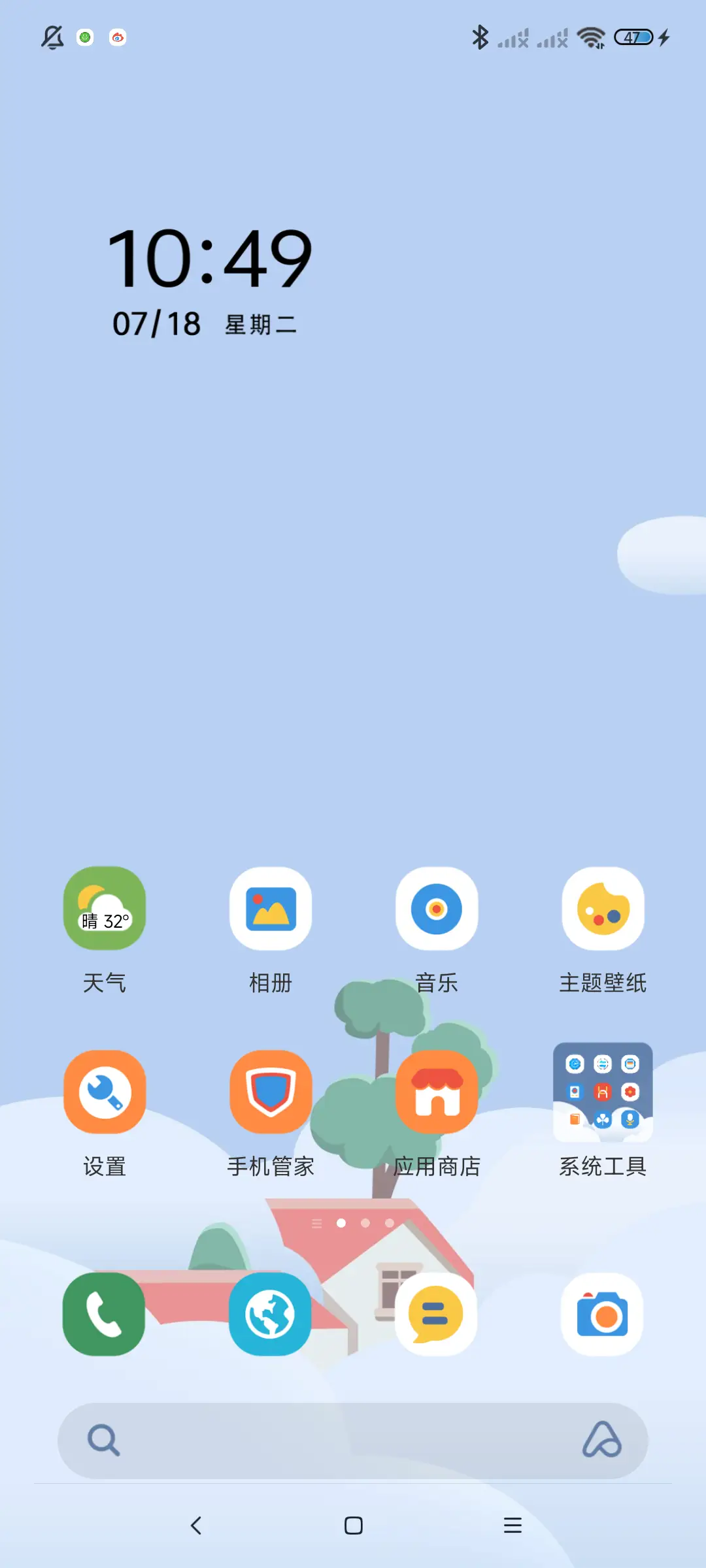The width and height of the screenshot is (706, 1568).
Task: Launch 手机管家 phone manager
Action: tap(271, 1092)
